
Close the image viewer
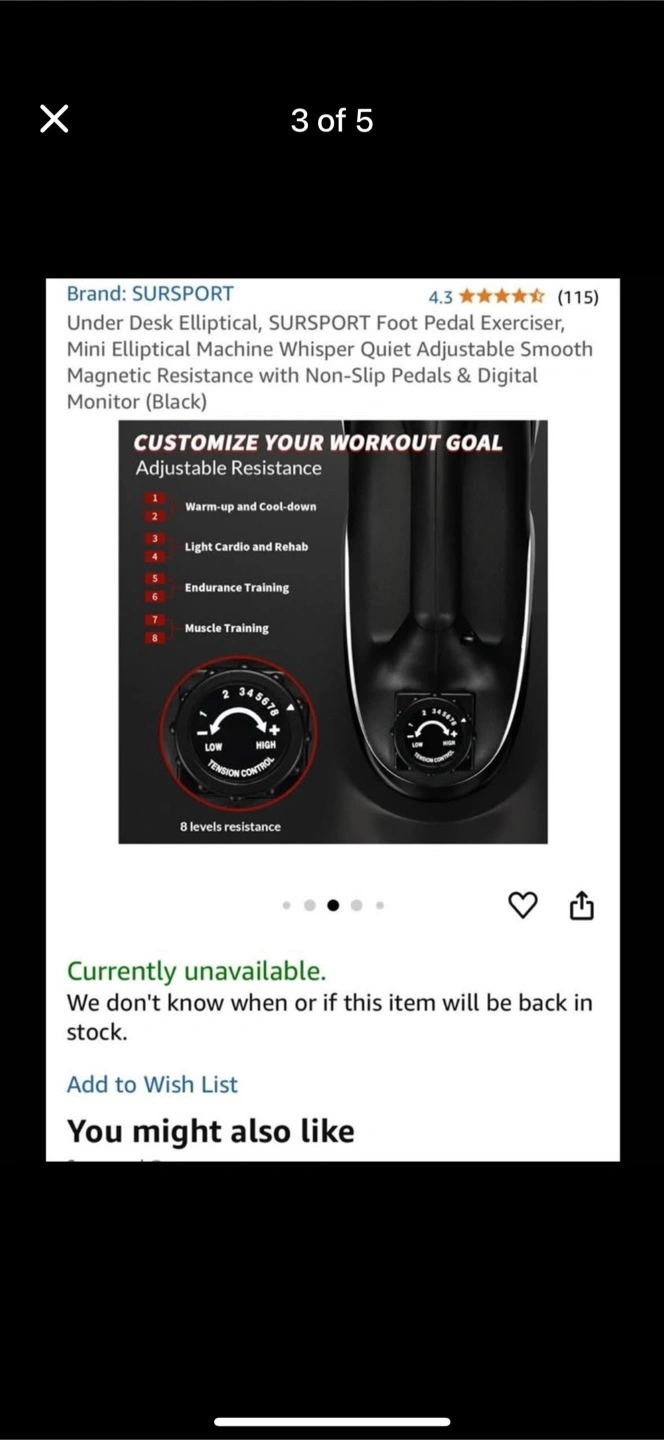(54, 119)
